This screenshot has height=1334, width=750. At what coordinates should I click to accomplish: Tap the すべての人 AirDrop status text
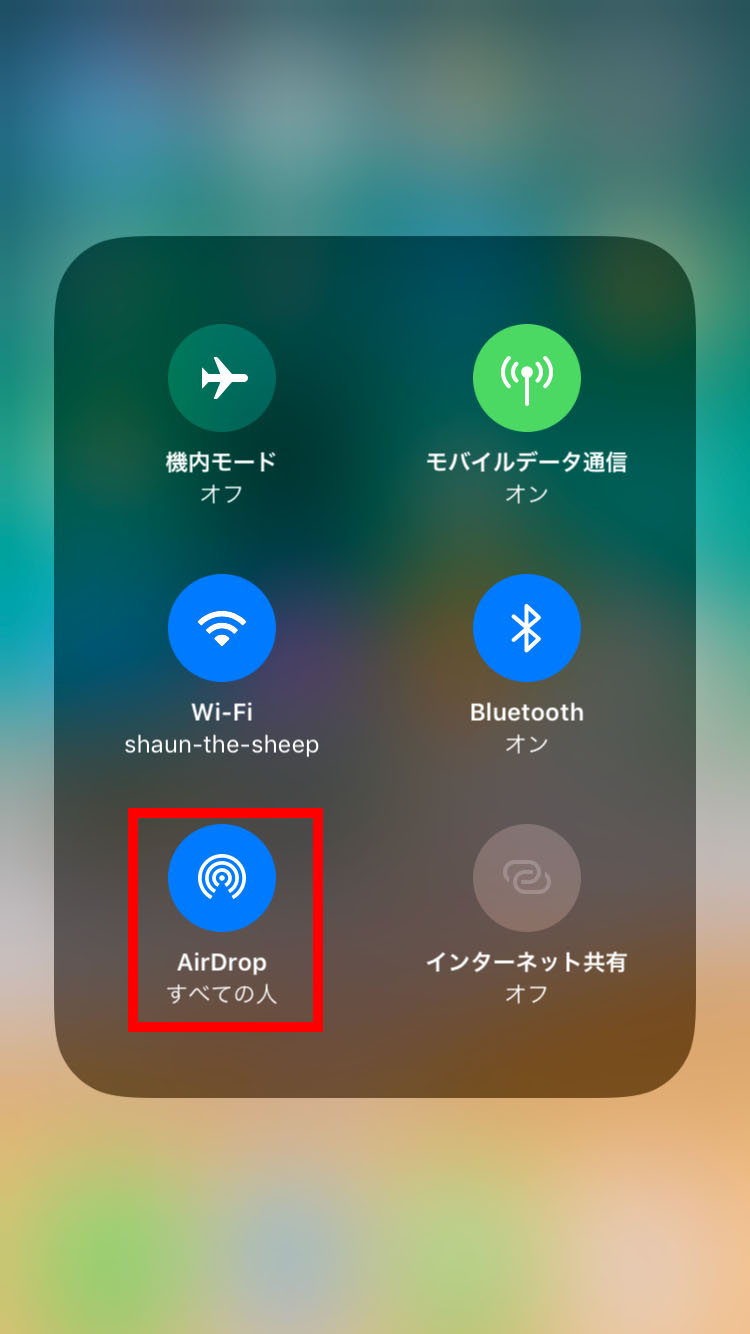(222, 994)
